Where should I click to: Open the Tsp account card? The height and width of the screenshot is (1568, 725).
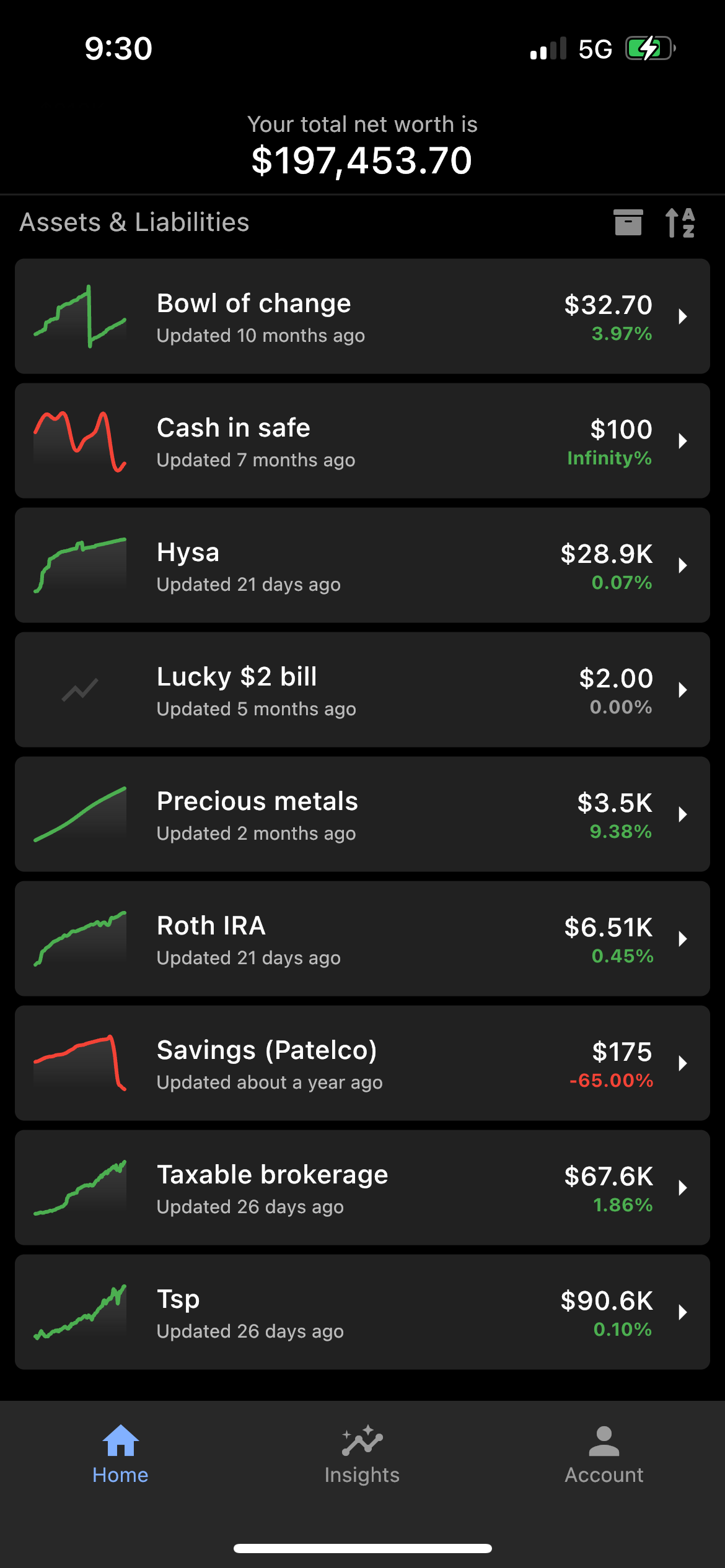362,1312
